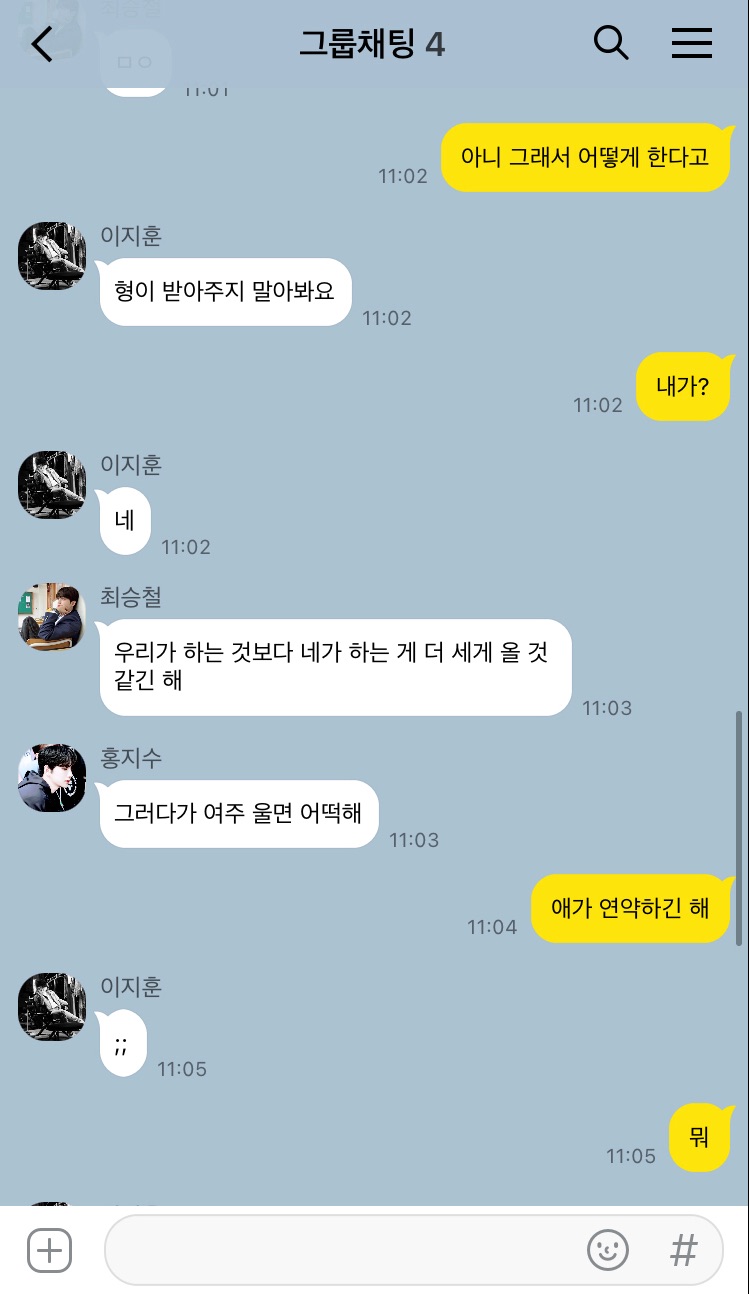The height and width of the screenshot is (1294, 749).
Task: Tap the yellow message 뭐
Action: pos(701,1137)
